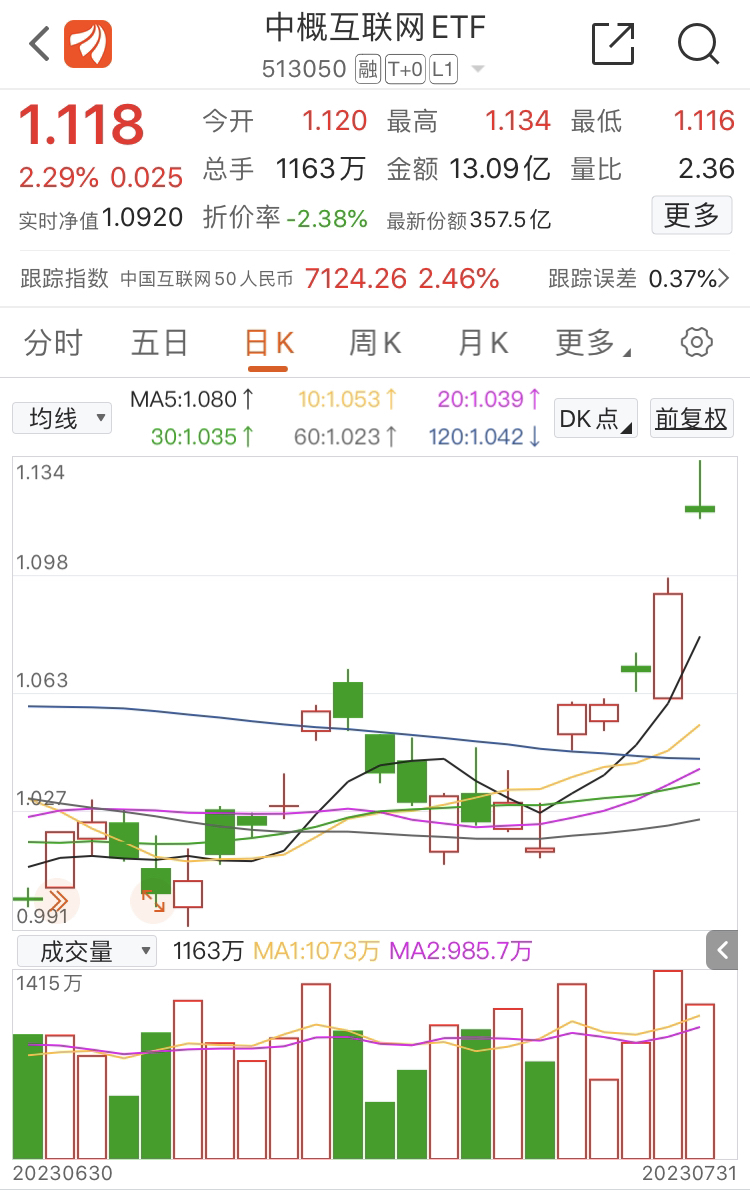Toggle DK点 signal display

595,418
